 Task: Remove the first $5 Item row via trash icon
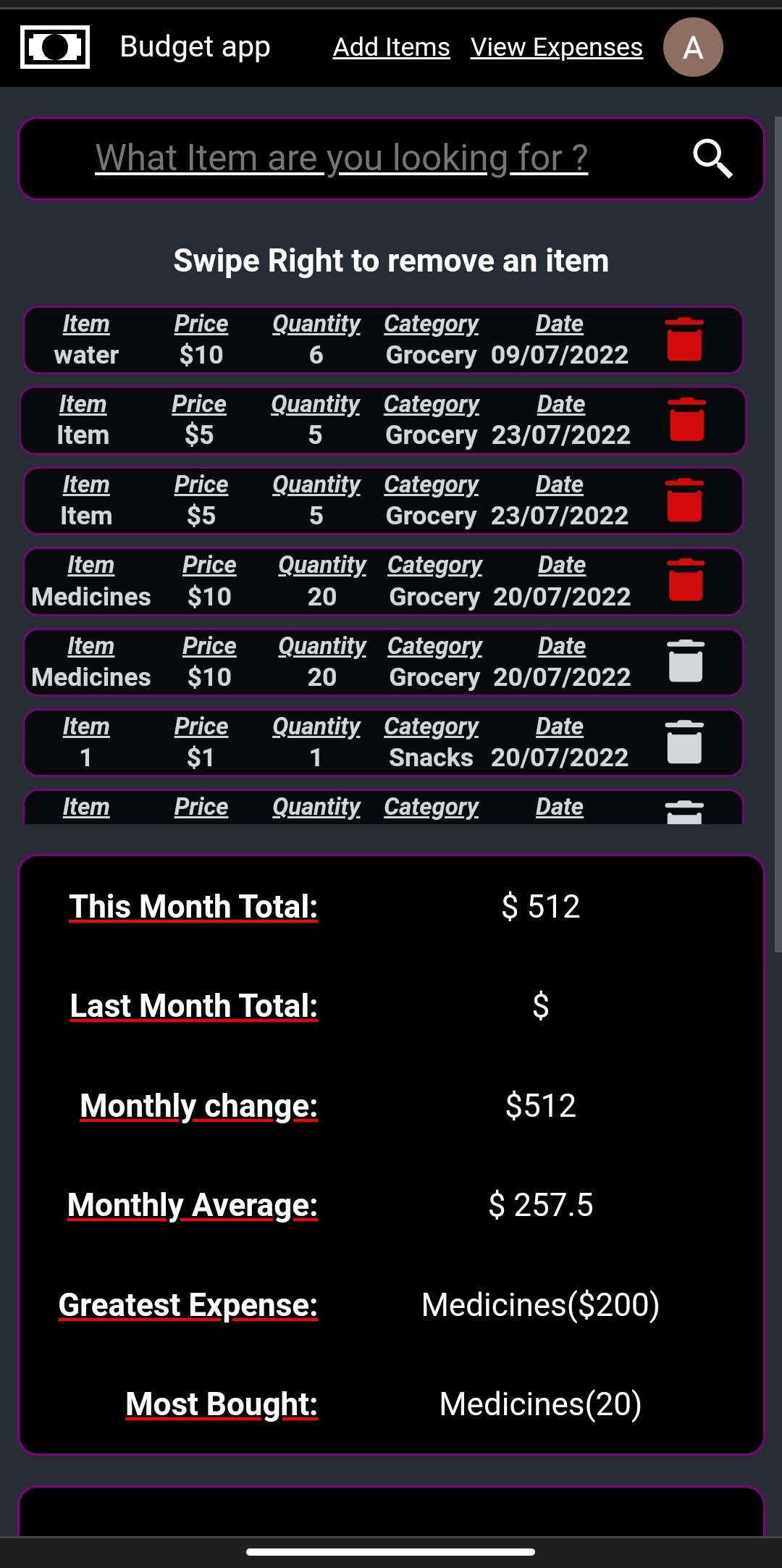click(684, 420)
